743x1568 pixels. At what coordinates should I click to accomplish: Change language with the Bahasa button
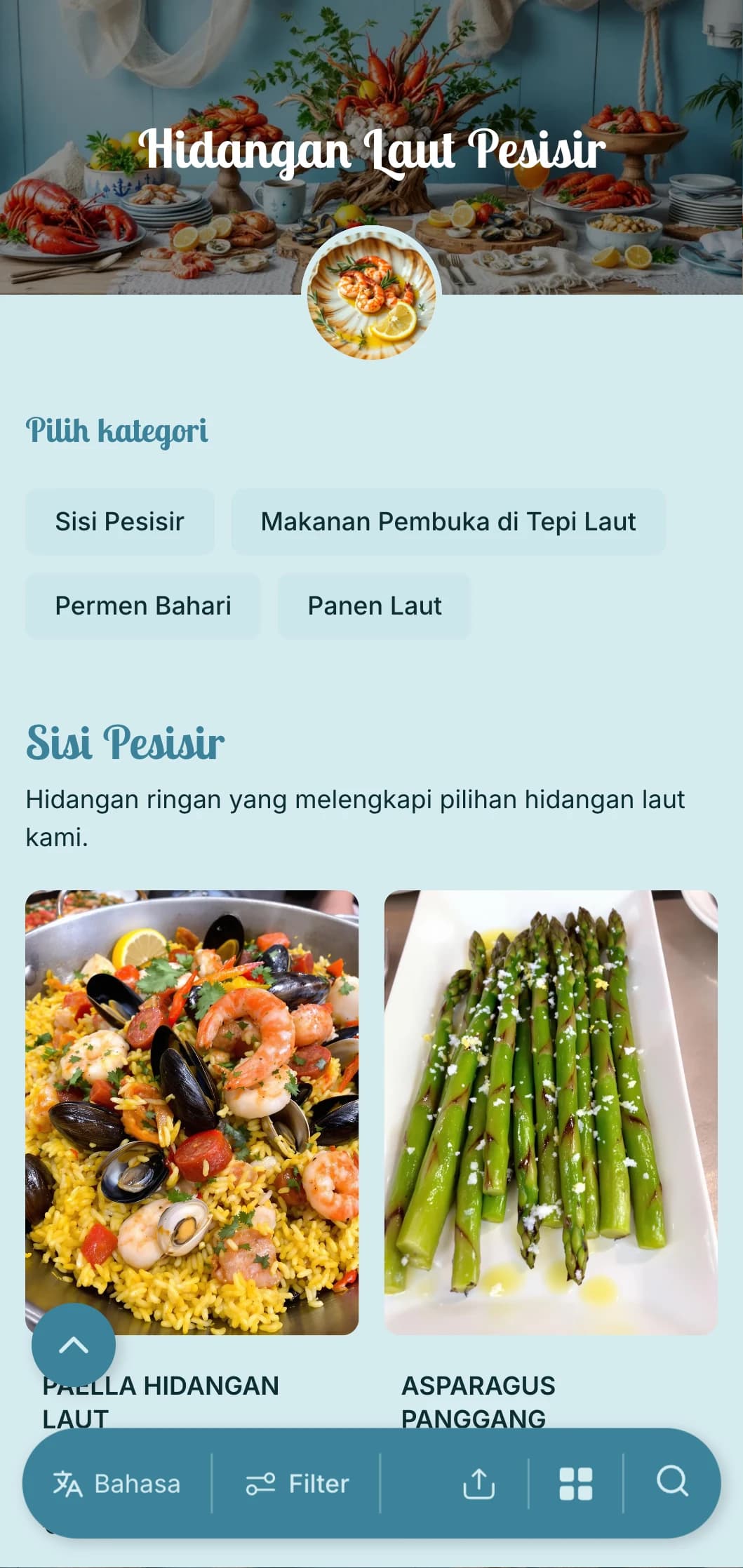(117, 1484)
